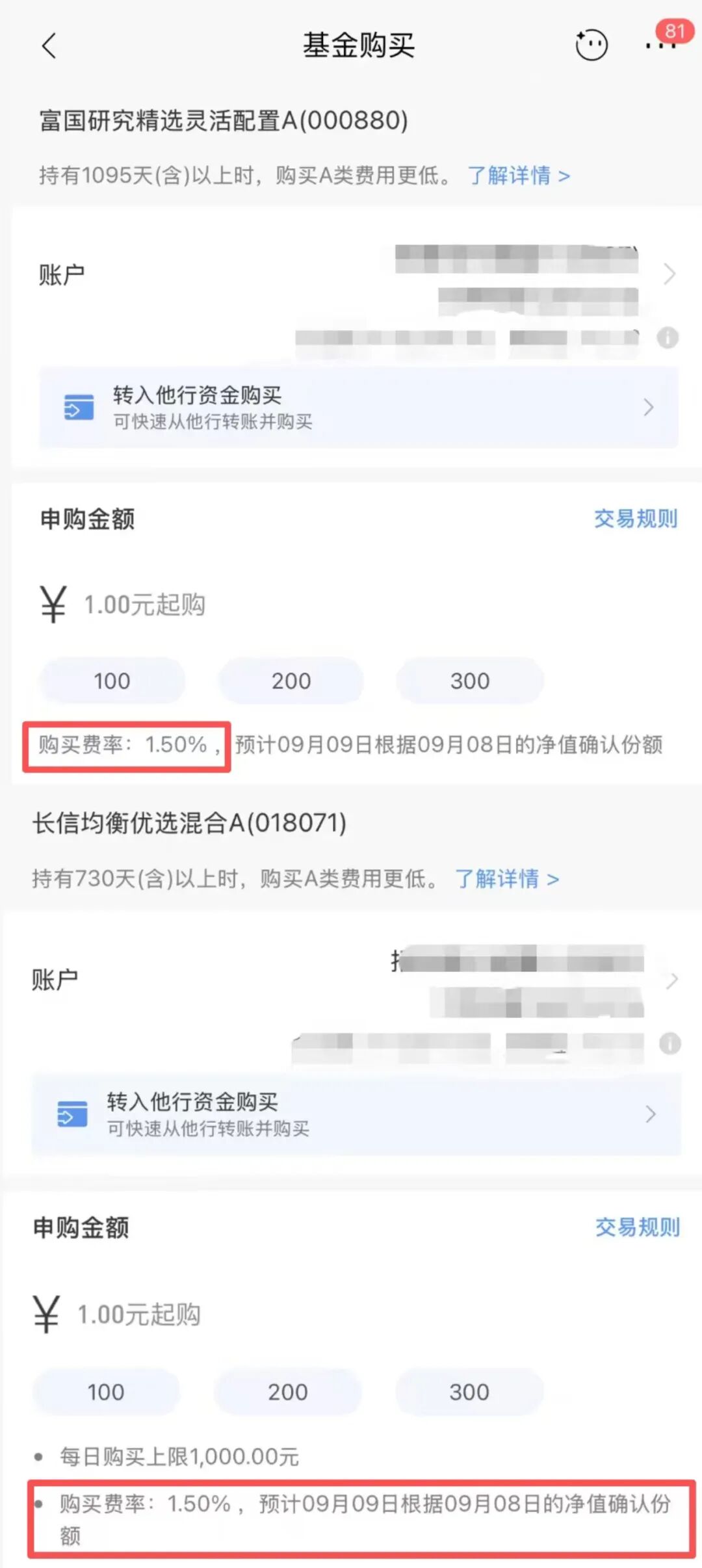Open 转入他行资金购买 under 长信均衡优选 fund
This screenshot has height=1568, width=702.
(356, 1114)
